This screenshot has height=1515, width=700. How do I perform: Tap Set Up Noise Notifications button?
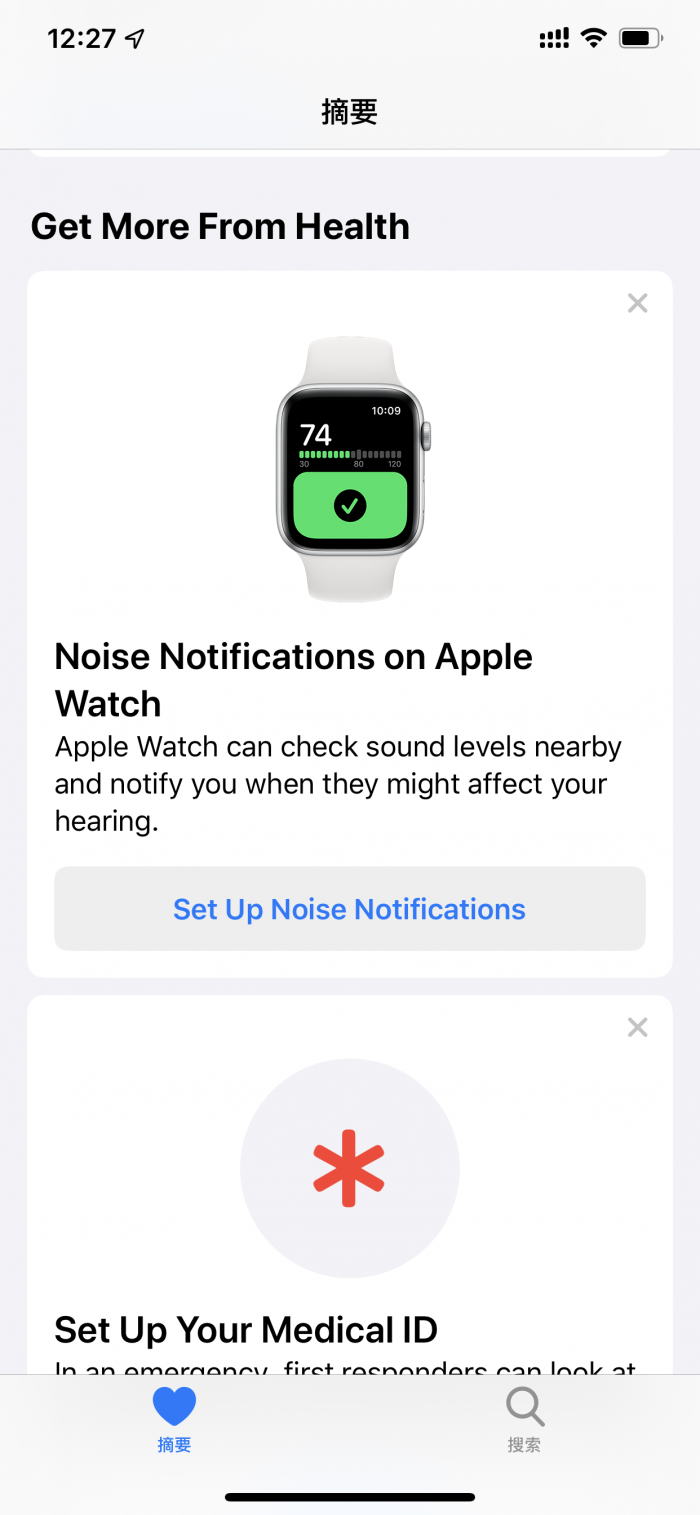tap(349, 909)
